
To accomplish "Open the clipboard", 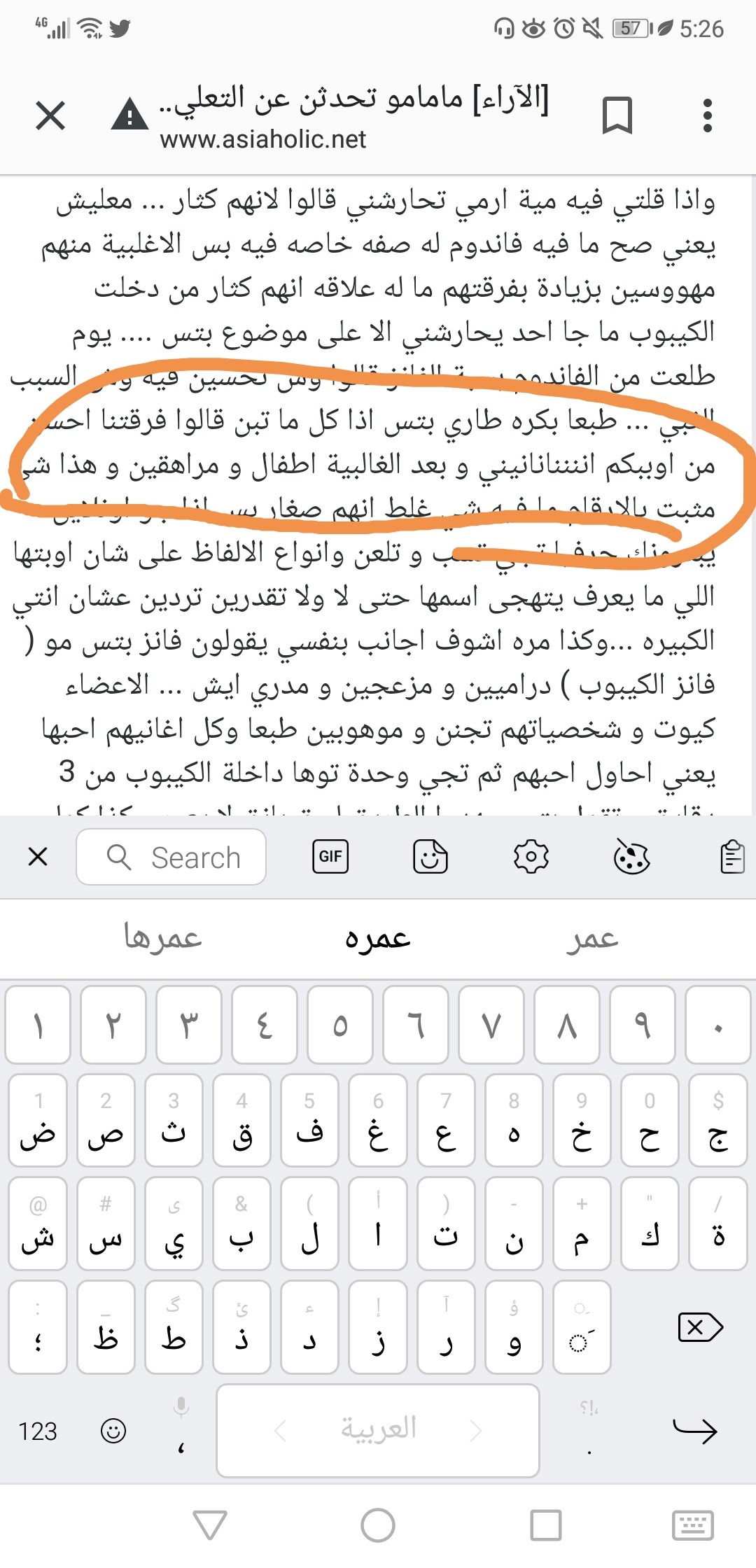I will (x=731, y=856).
